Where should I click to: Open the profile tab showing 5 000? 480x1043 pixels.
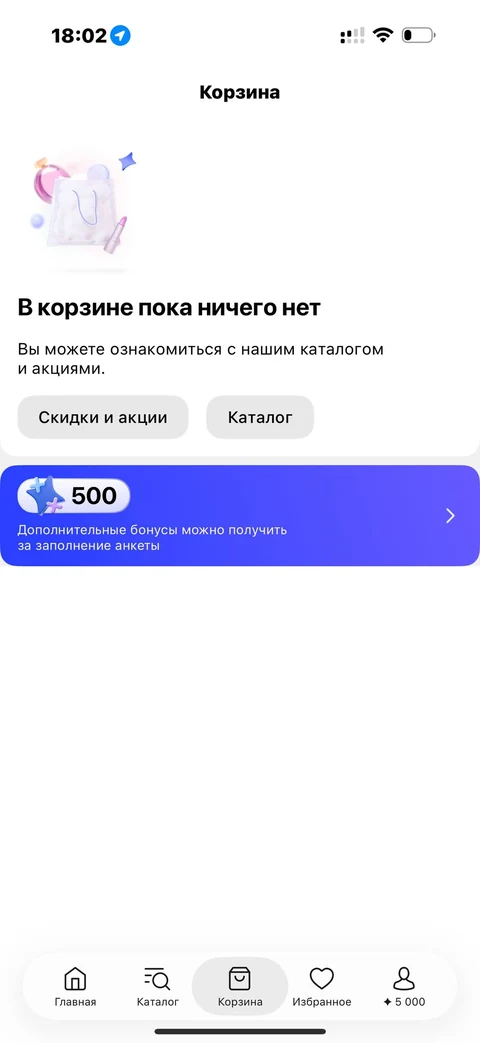[404, 987]
